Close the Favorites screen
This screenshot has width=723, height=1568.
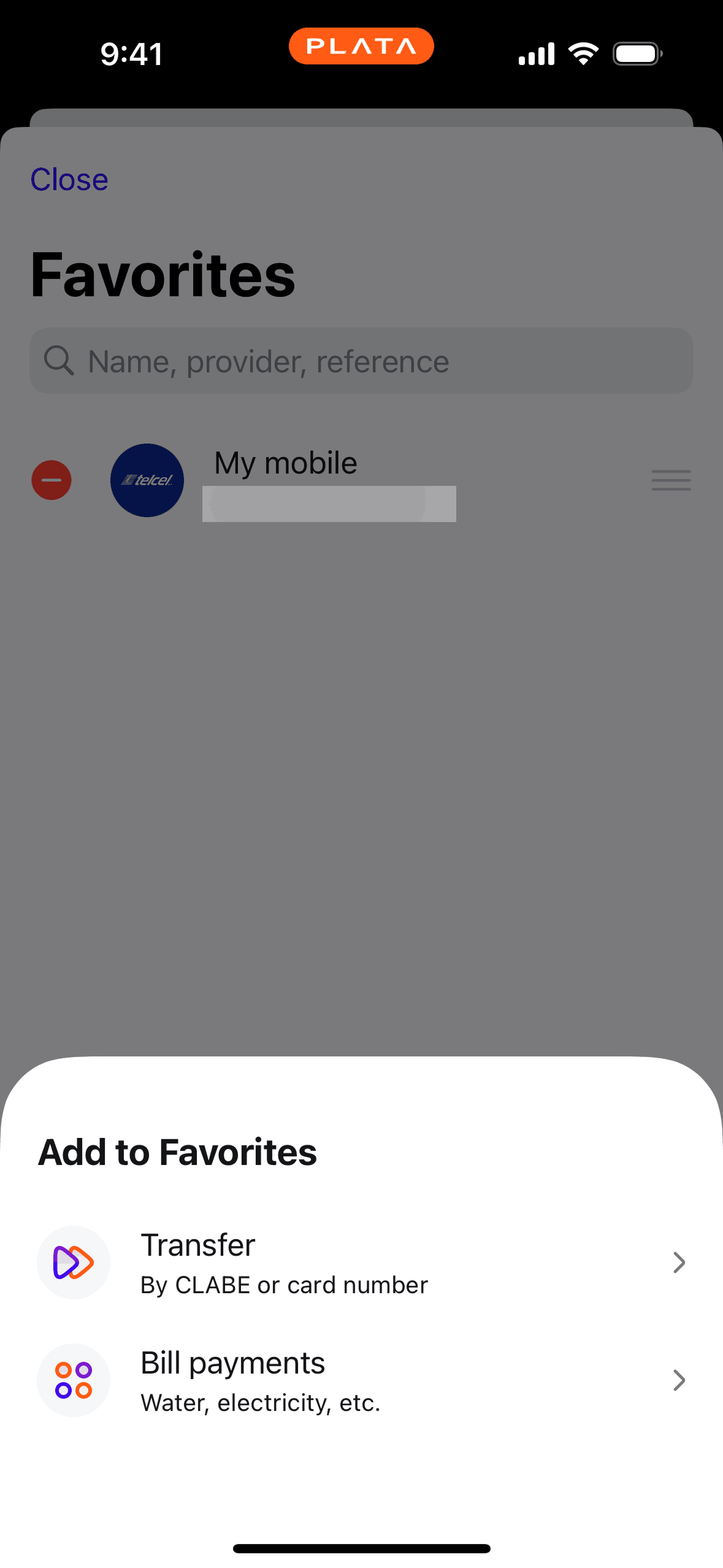pyautogui.click(x=69, y=180)
